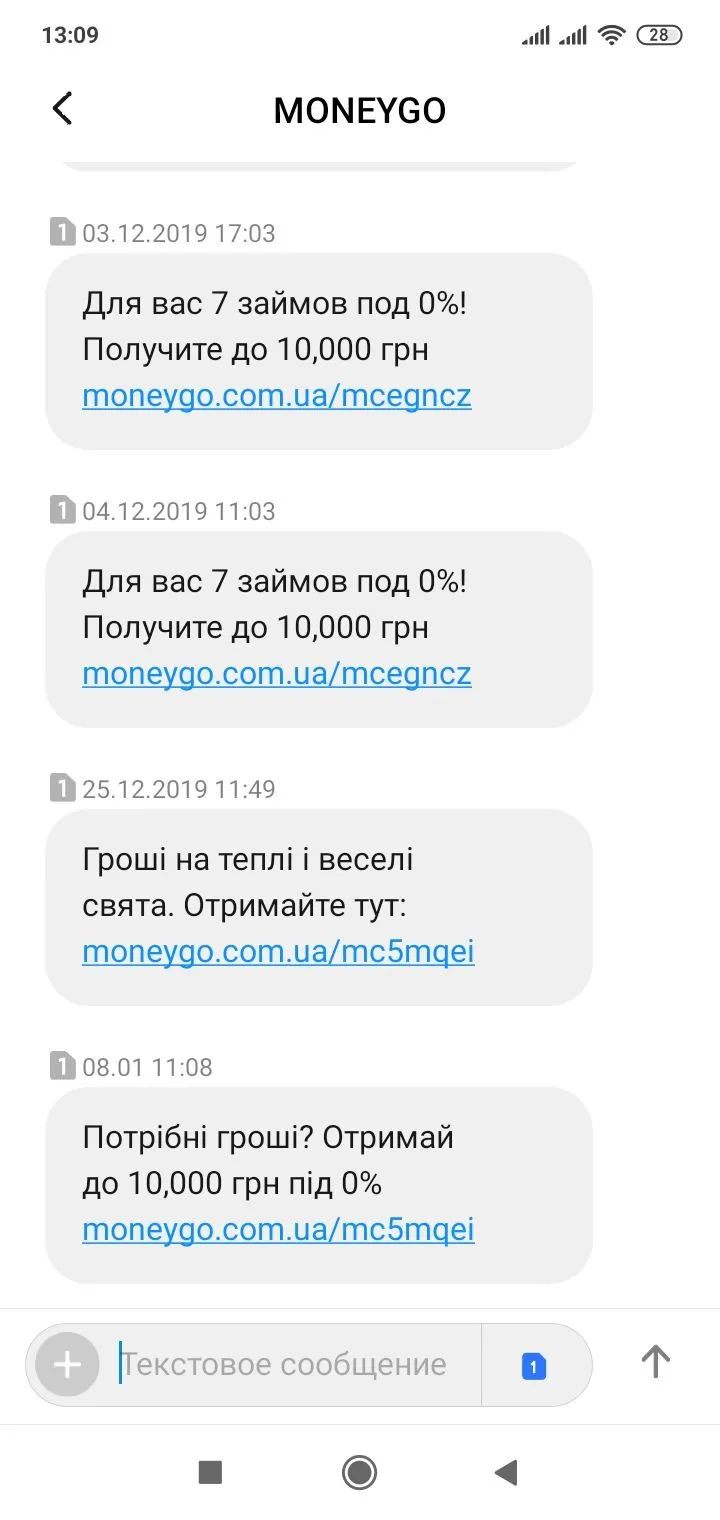The width and height of the screenshot is (720, 1520).
Task: Tap the SIM badge beside date 25.12.2019
Action: (62, 787)
